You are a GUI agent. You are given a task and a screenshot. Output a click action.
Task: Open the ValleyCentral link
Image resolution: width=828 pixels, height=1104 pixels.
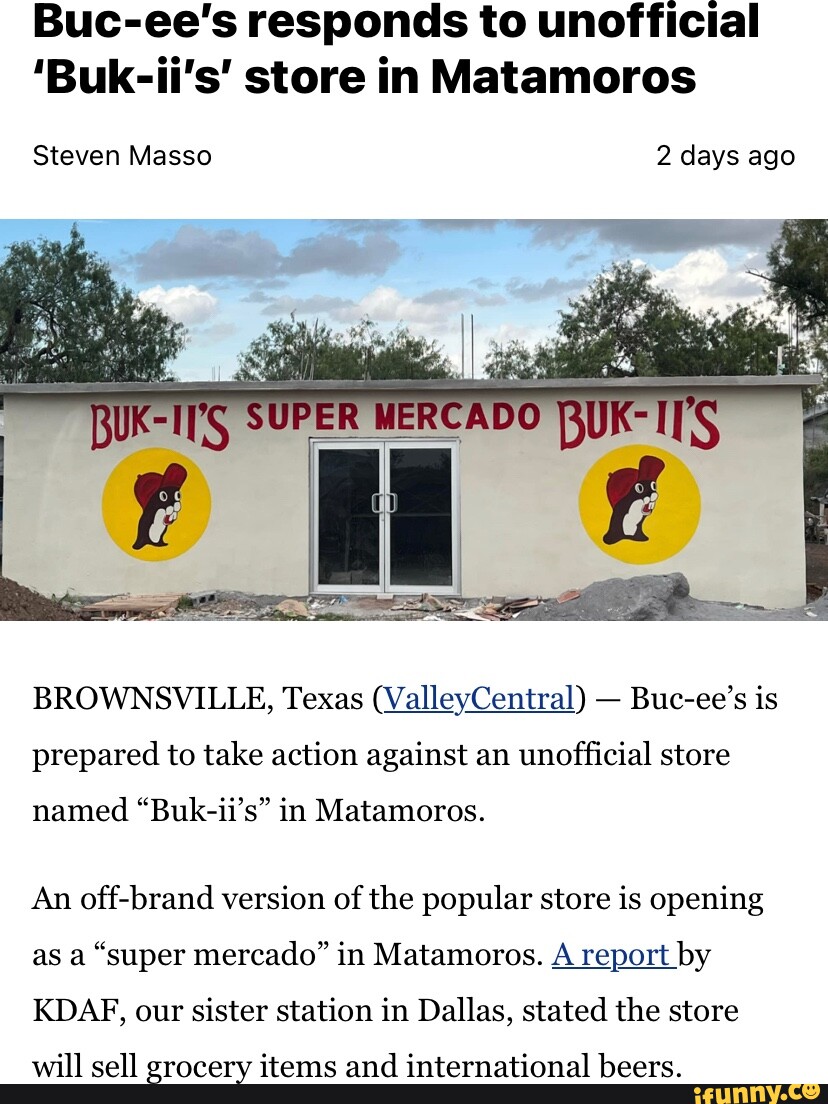click(x=478, y=698)
